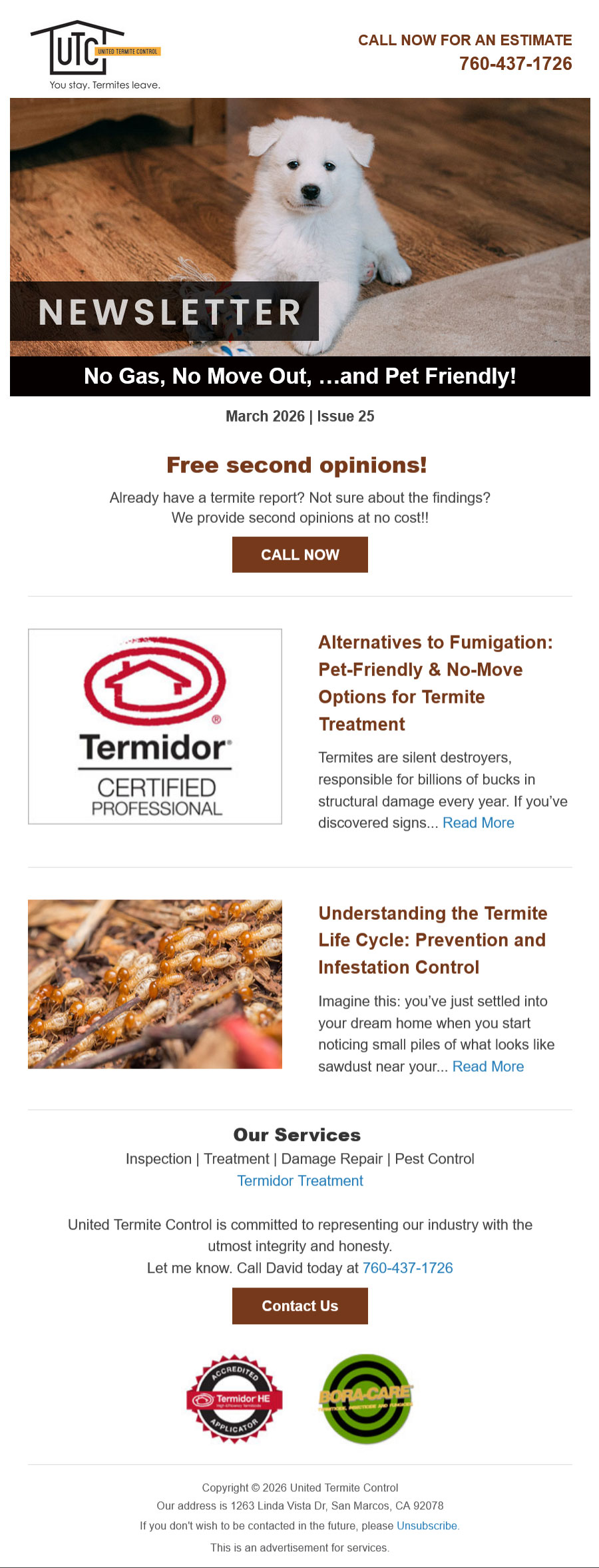The image size is (599, 1568).
Task: Read more about Alternatives to Fumigation
Action: (x=478, y=823)
